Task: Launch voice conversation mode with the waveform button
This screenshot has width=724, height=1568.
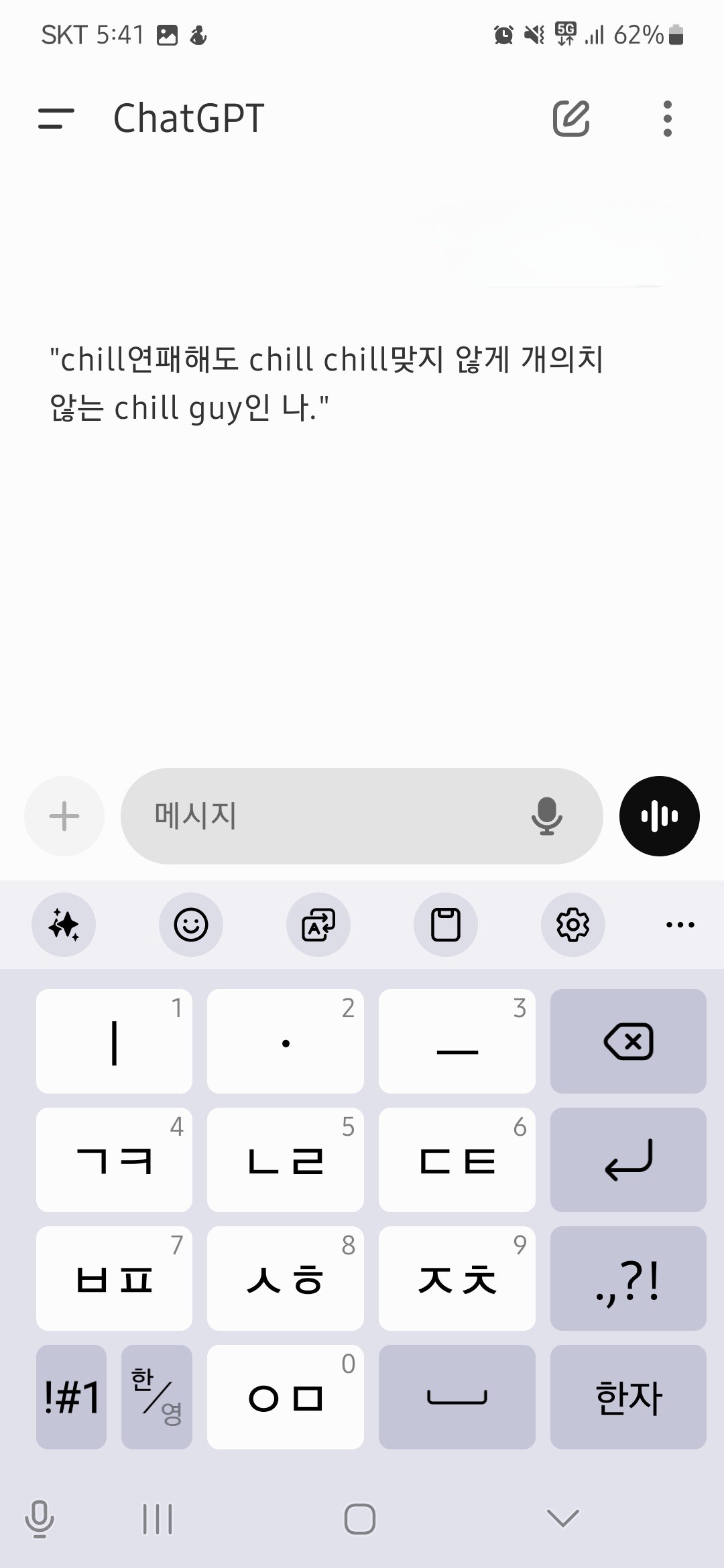Action: (660, 816)
